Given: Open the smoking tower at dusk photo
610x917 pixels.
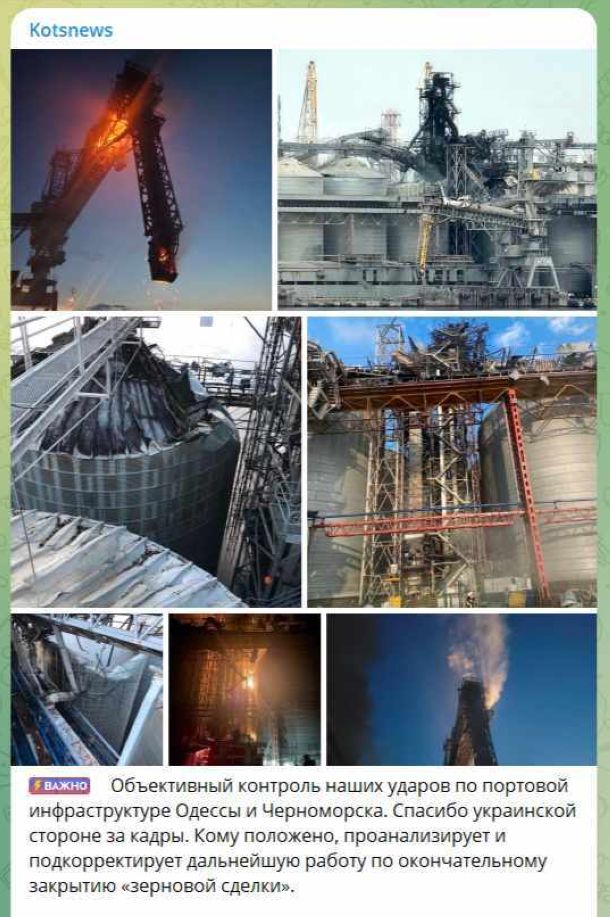Looking at the screenshot, I should [462, 690].
